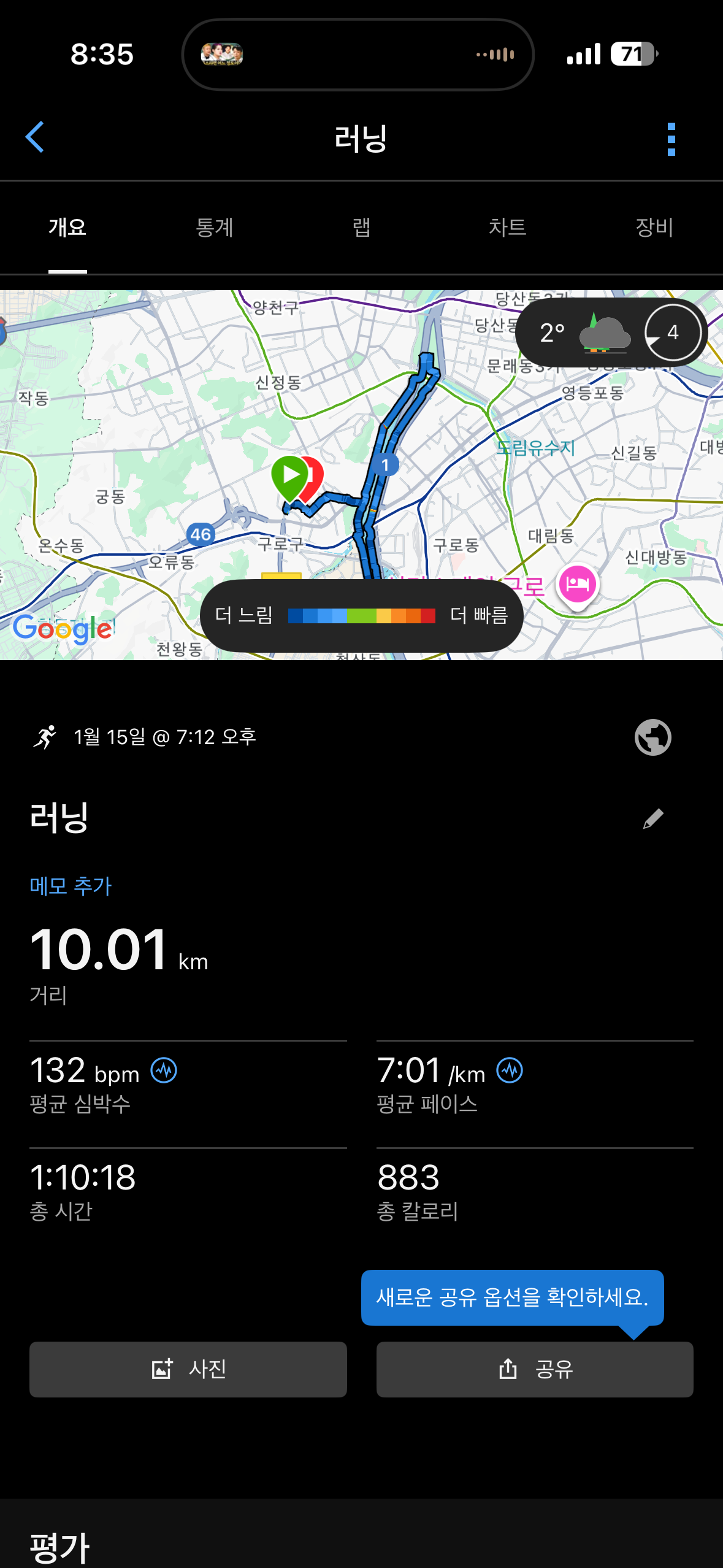The image size is (723, 1568).
Task: Dismiss the 새로운 공유 옵션을 확인하세요 tooltip
Action: 512,1297
